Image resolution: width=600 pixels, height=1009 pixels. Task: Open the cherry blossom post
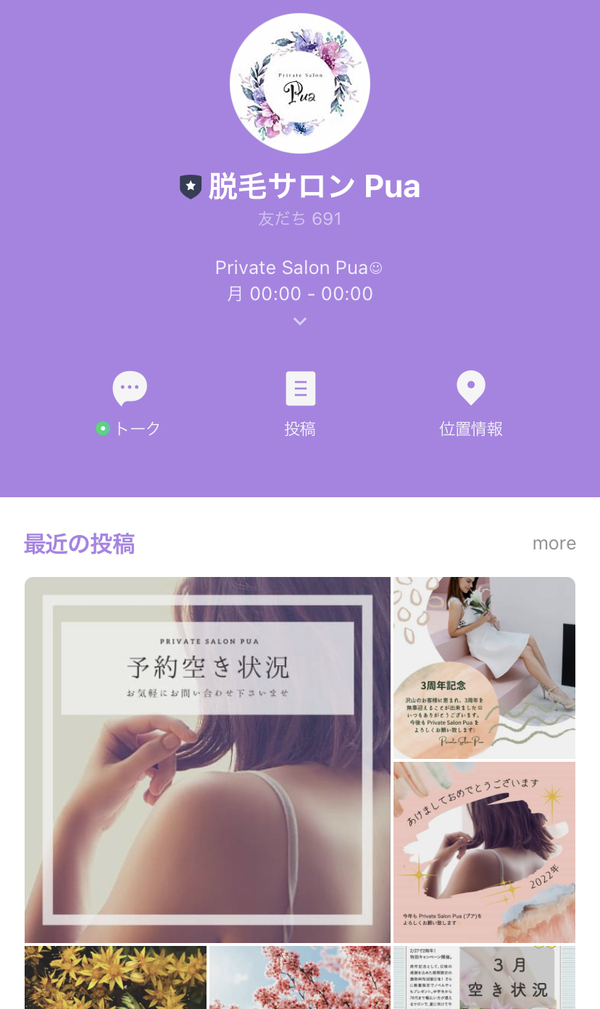pos(299,977)
